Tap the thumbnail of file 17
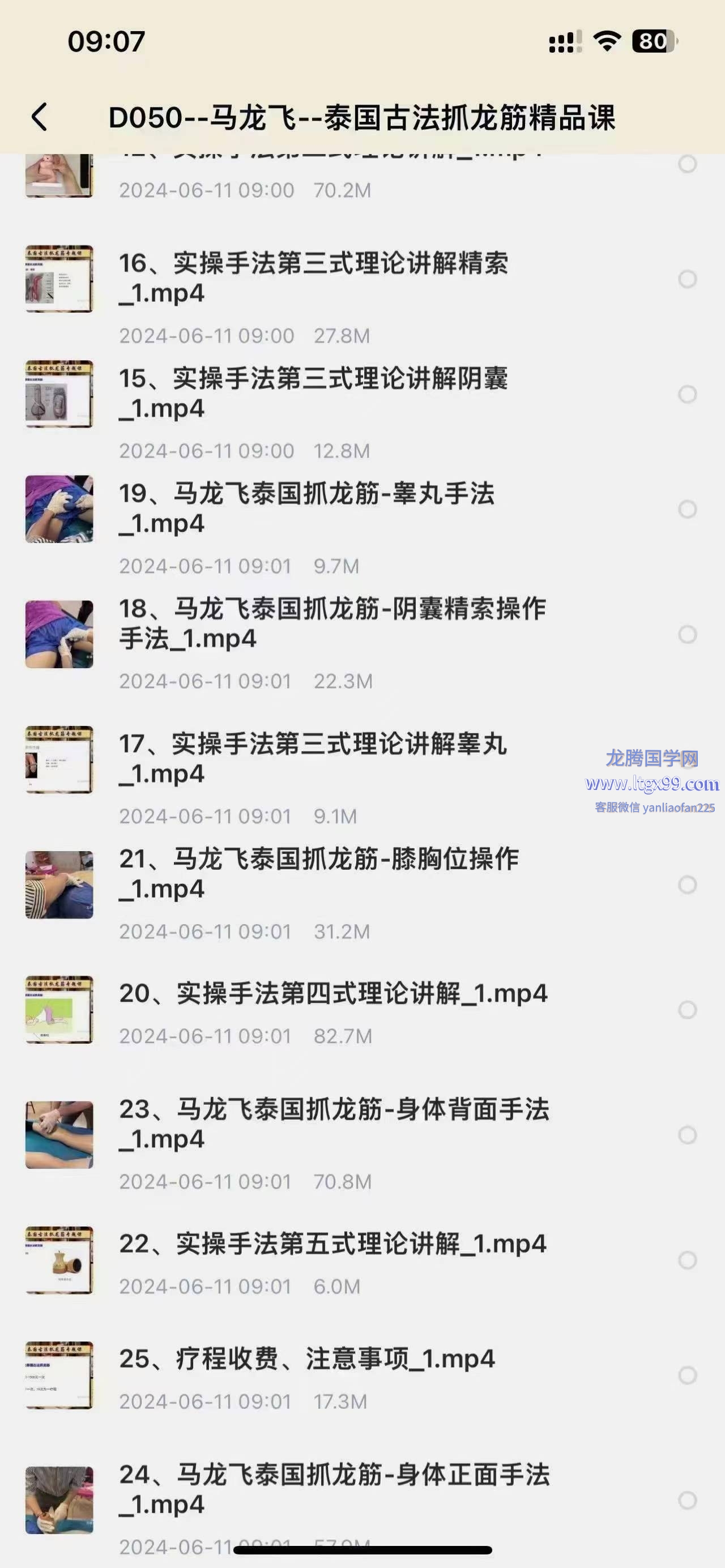Screen dimensions: 725x1568 (x=59, y=759)
